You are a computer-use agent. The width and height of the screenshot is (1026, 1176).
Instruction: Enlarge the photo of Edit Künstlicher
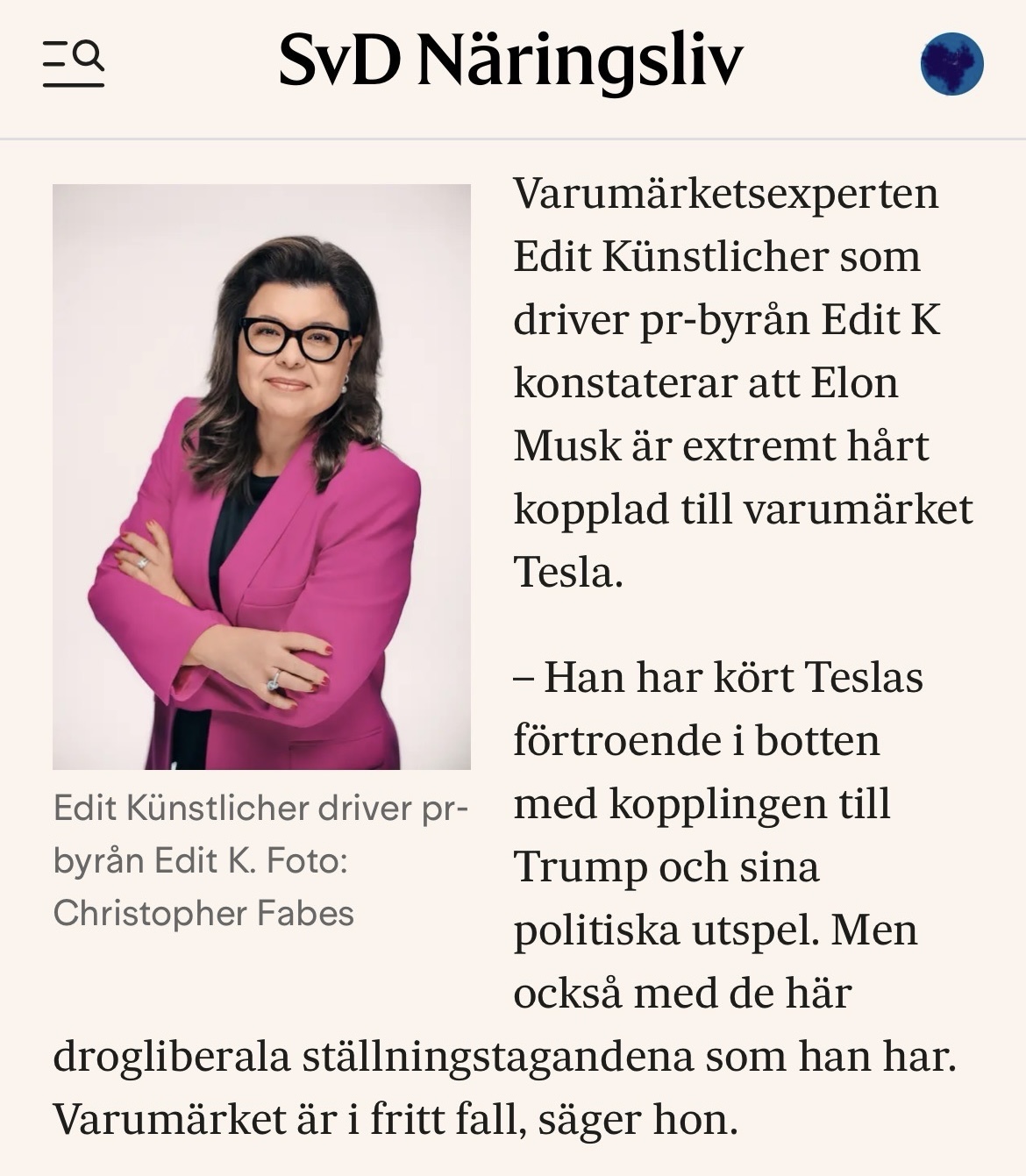[261, 476]
